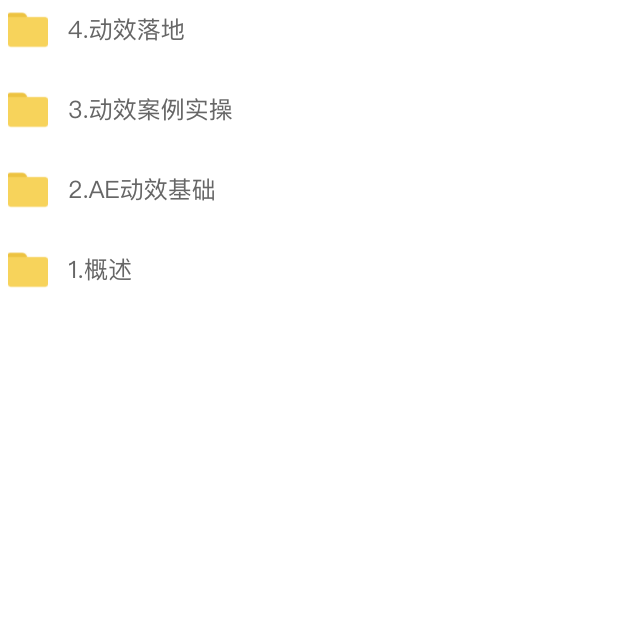Open the 1.概述 folder
The height and width of the screenshot is (644, 624).
(x=99, y=270)
